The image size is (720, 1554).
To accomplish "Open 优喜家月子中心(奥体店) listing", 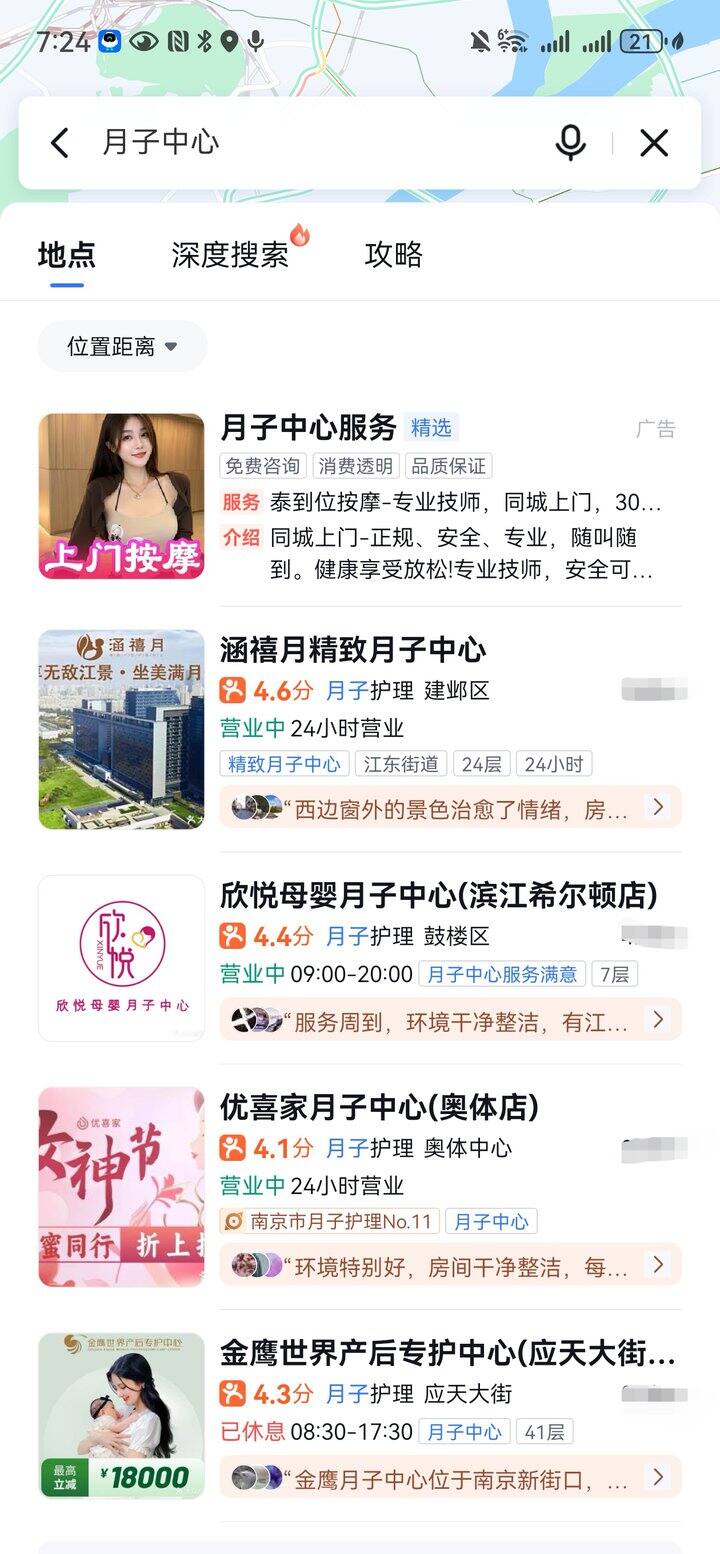I will point(379,1107).
